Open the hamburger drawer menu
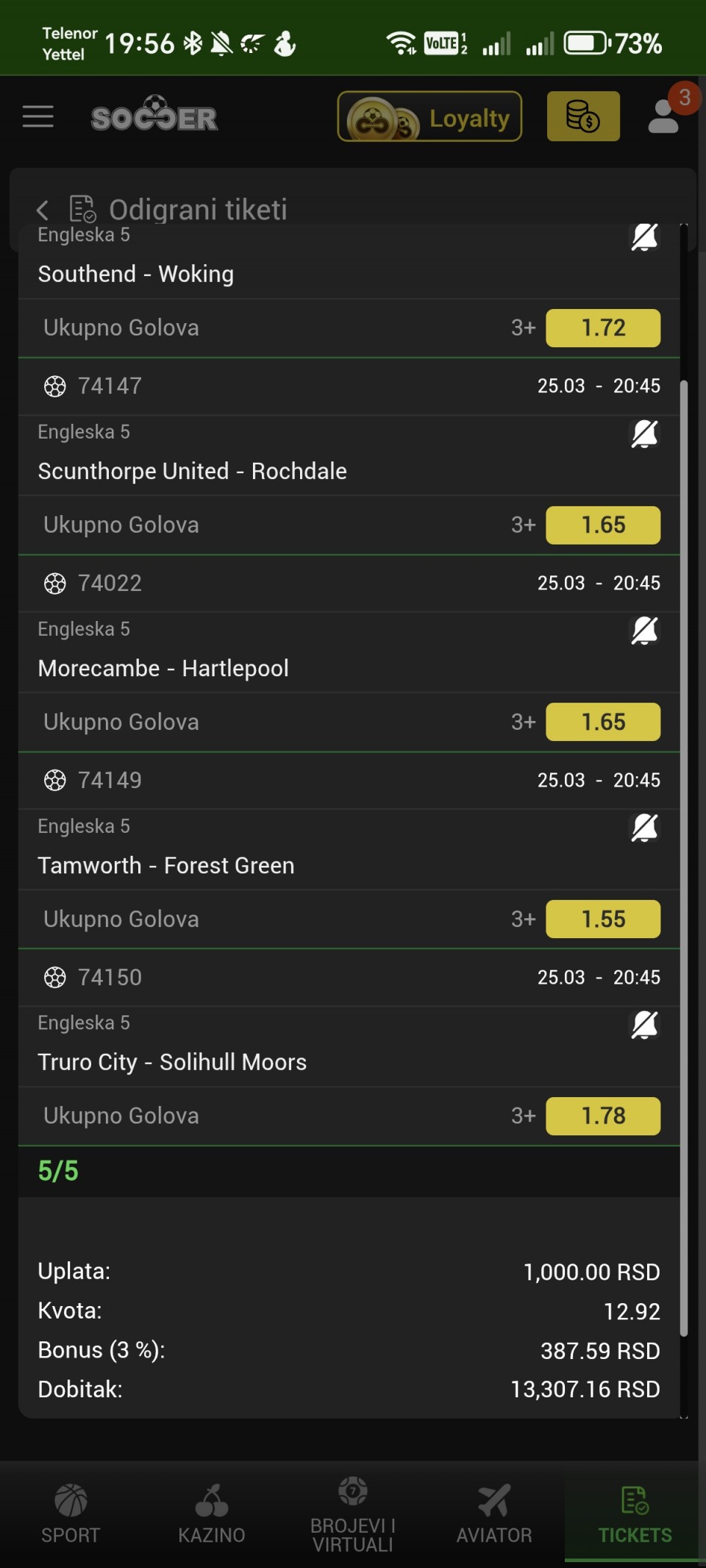 pos(38,116)
